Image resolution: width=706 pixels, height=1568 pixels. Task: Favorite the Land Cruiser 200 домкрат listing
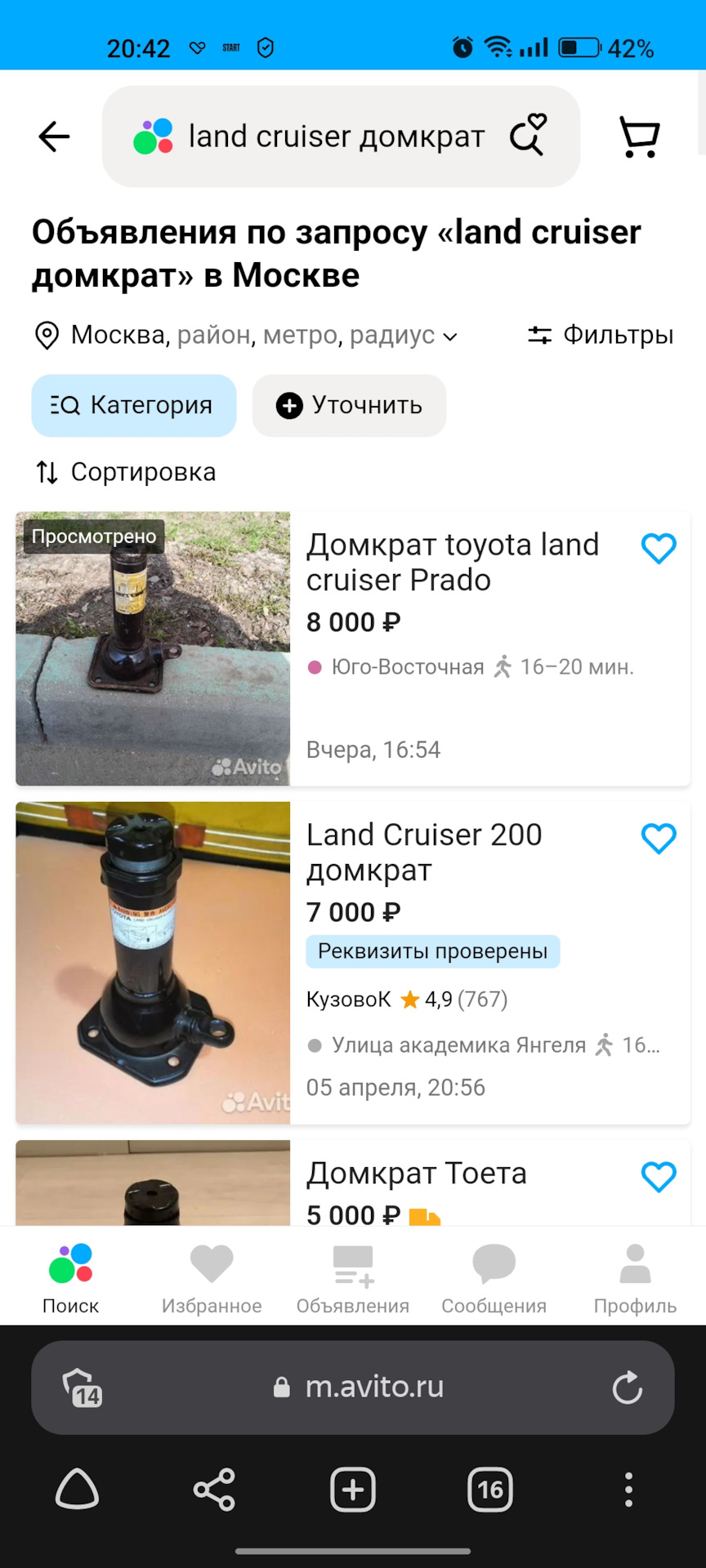click(x=659, y=838)
